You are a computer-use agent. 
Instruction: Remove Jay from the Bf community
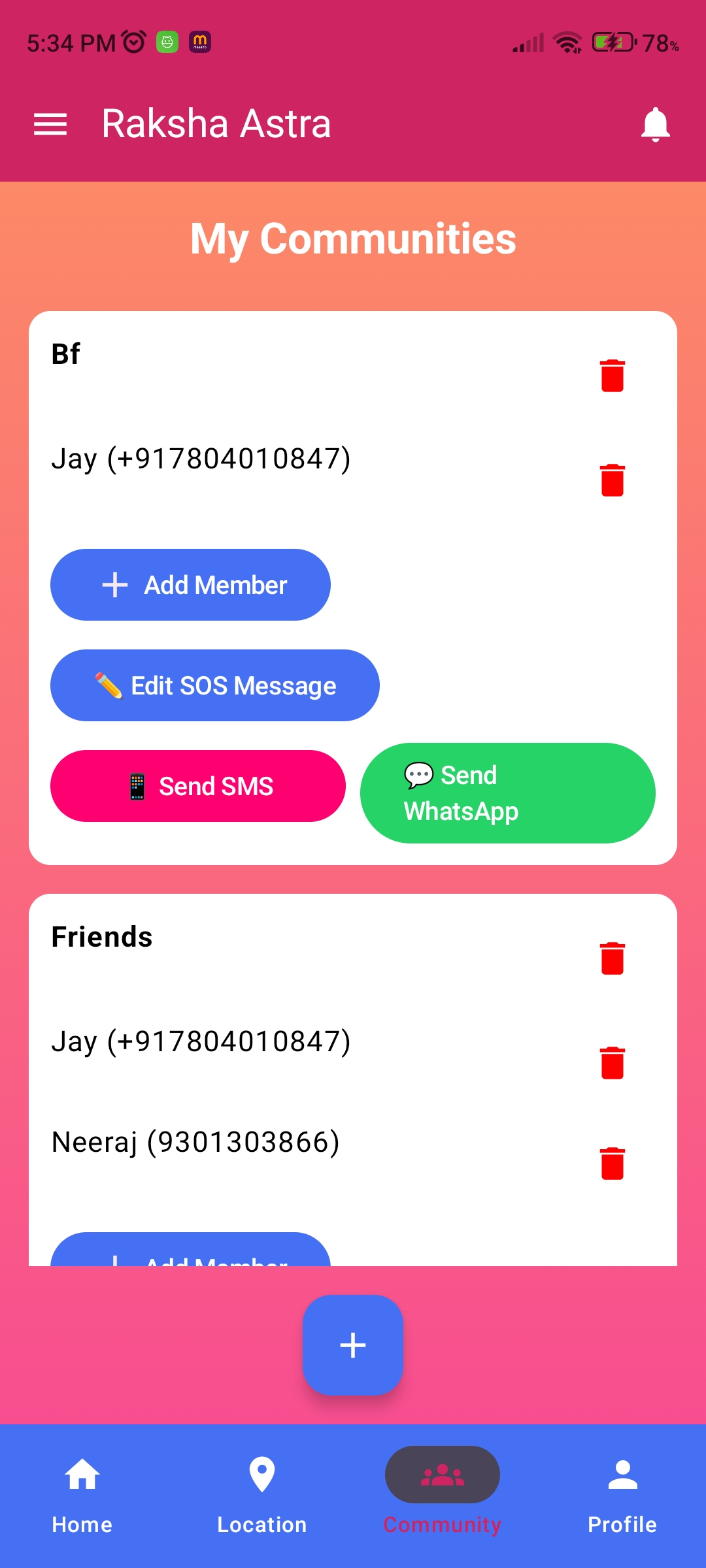pyautogui.click(x=612, y=480)
